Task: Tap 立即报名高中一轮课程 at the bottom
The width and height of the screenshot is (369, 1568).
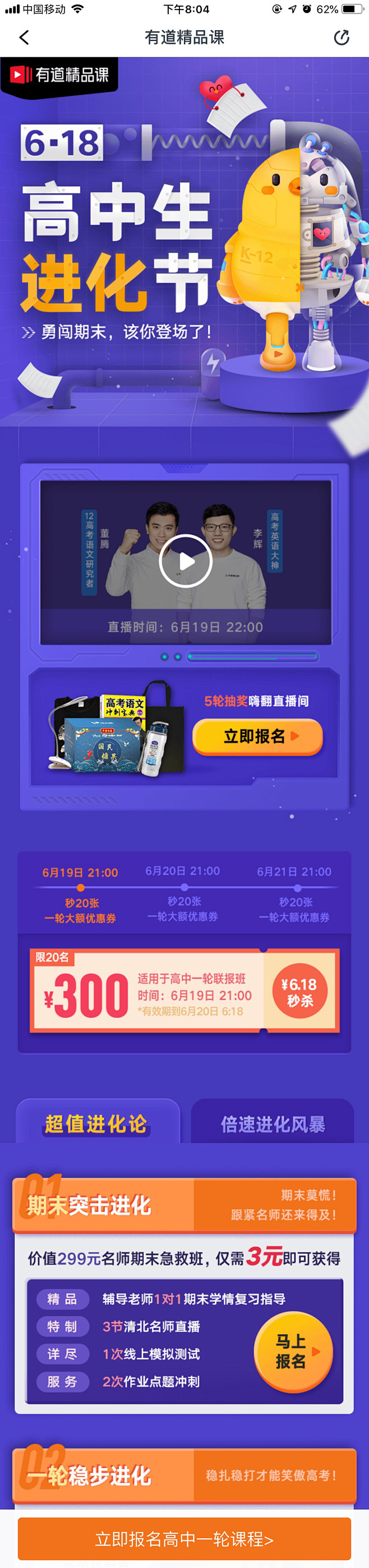Action: tap(184, 1539)
